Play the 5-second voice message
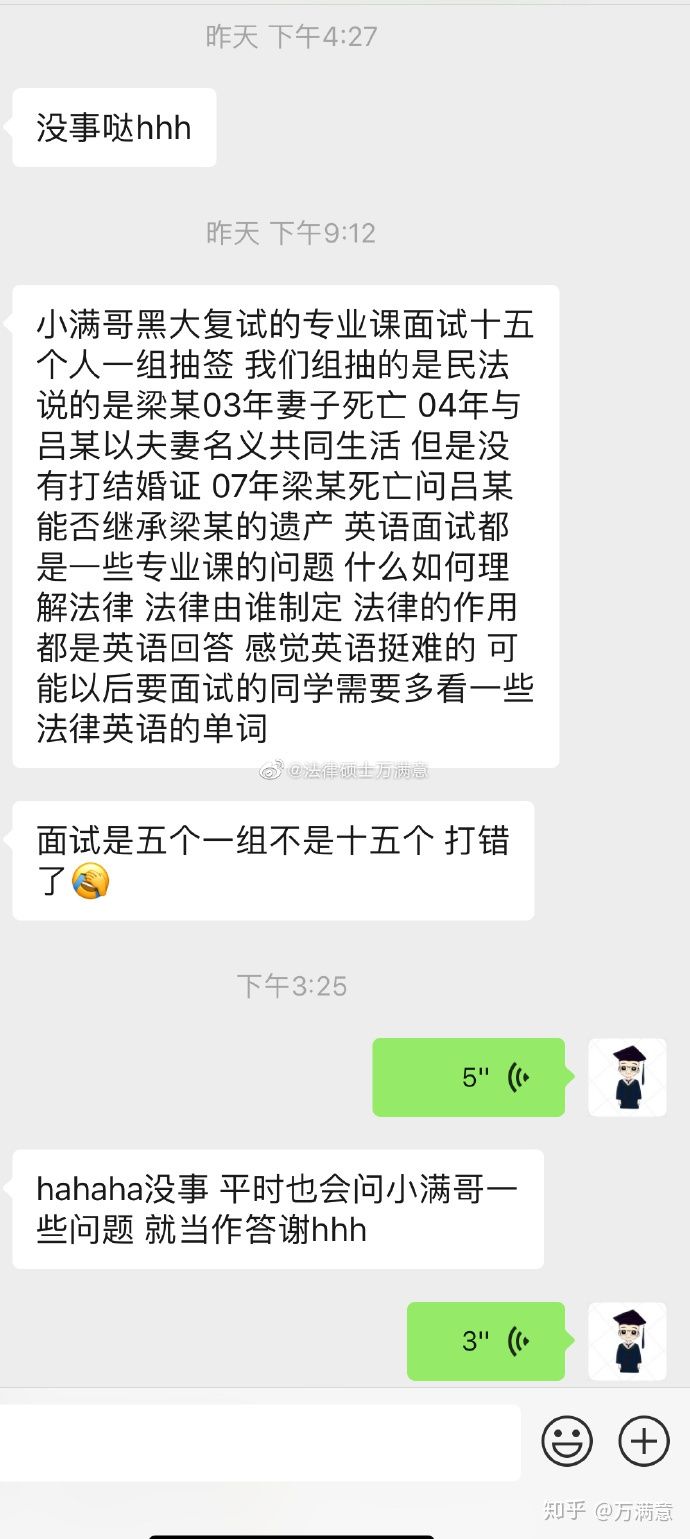Screen dimensions: 690x1539 (x=468, y=1077)
